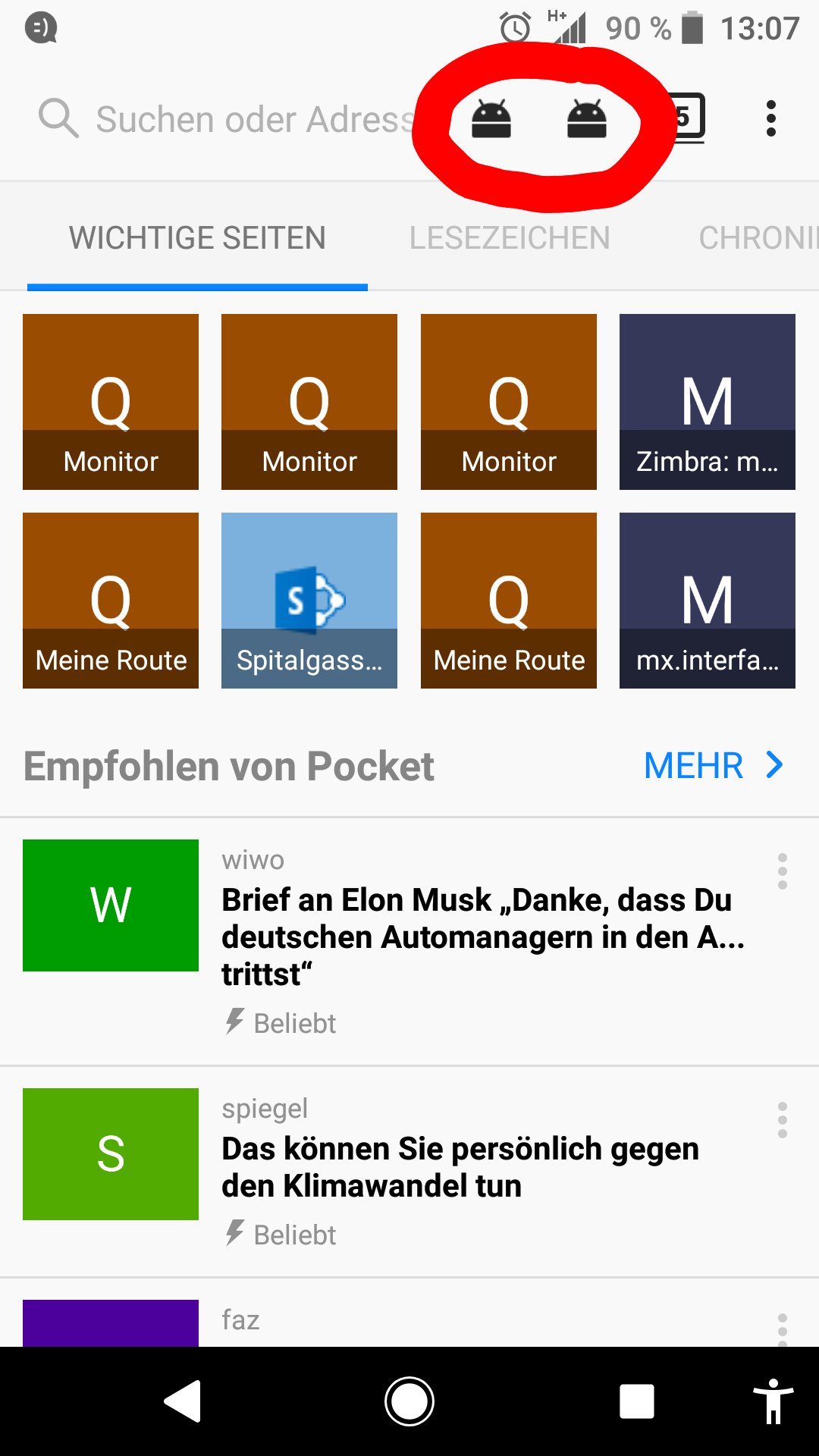Tap the system home button
This screenshot has height=1456, width=819.
[x=409, y=1401]
